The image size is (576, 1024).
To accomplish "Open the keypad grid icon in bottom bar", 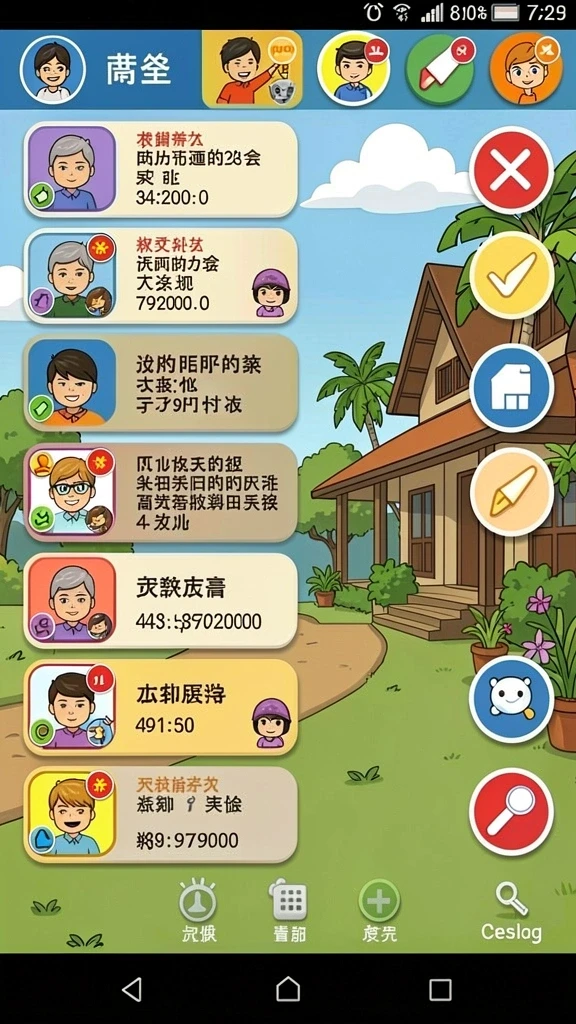I will point(289,912).
